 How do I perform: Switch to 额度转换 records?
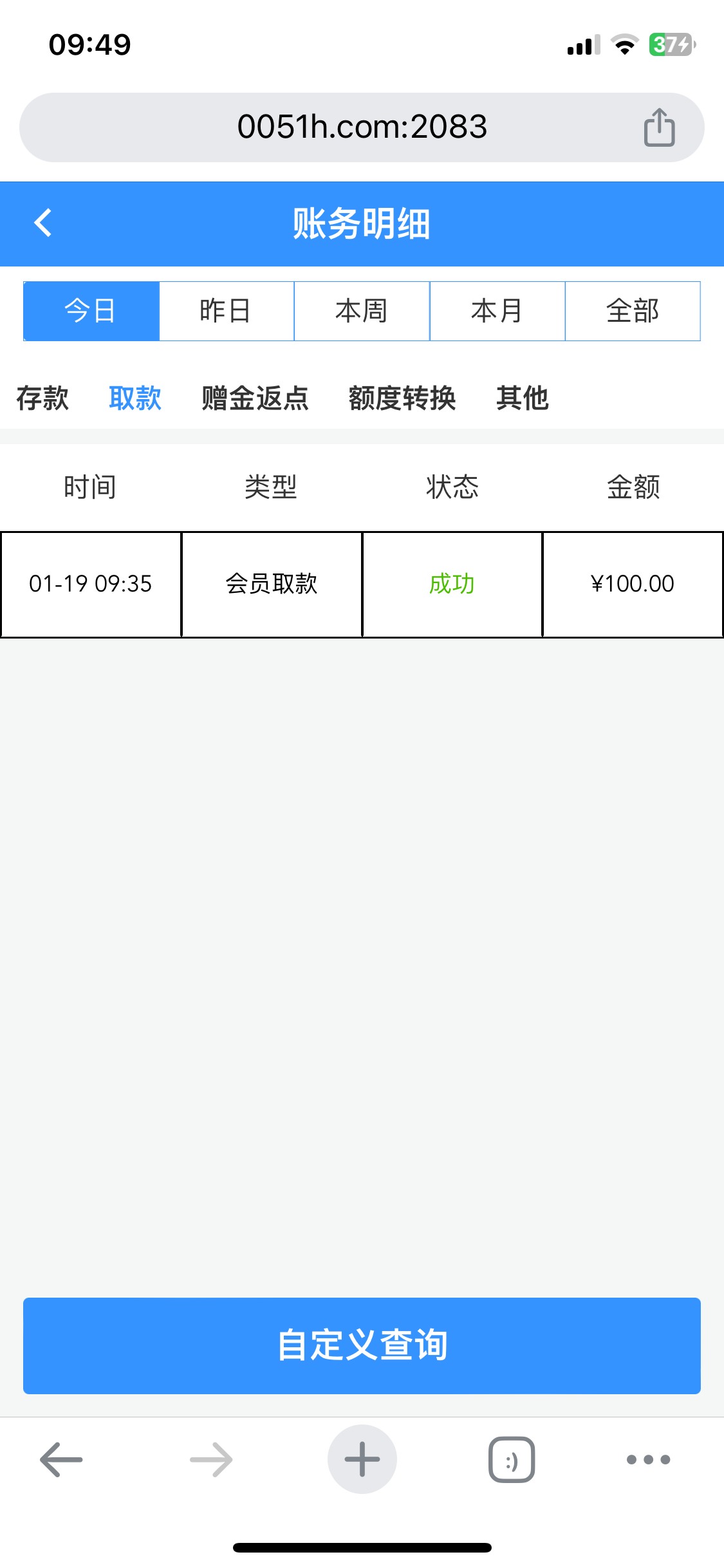coord(402,398)
